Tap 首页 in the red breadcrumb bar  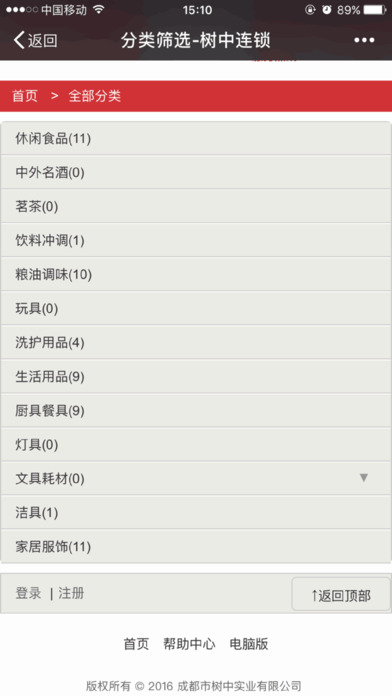[x=25, y=96]
